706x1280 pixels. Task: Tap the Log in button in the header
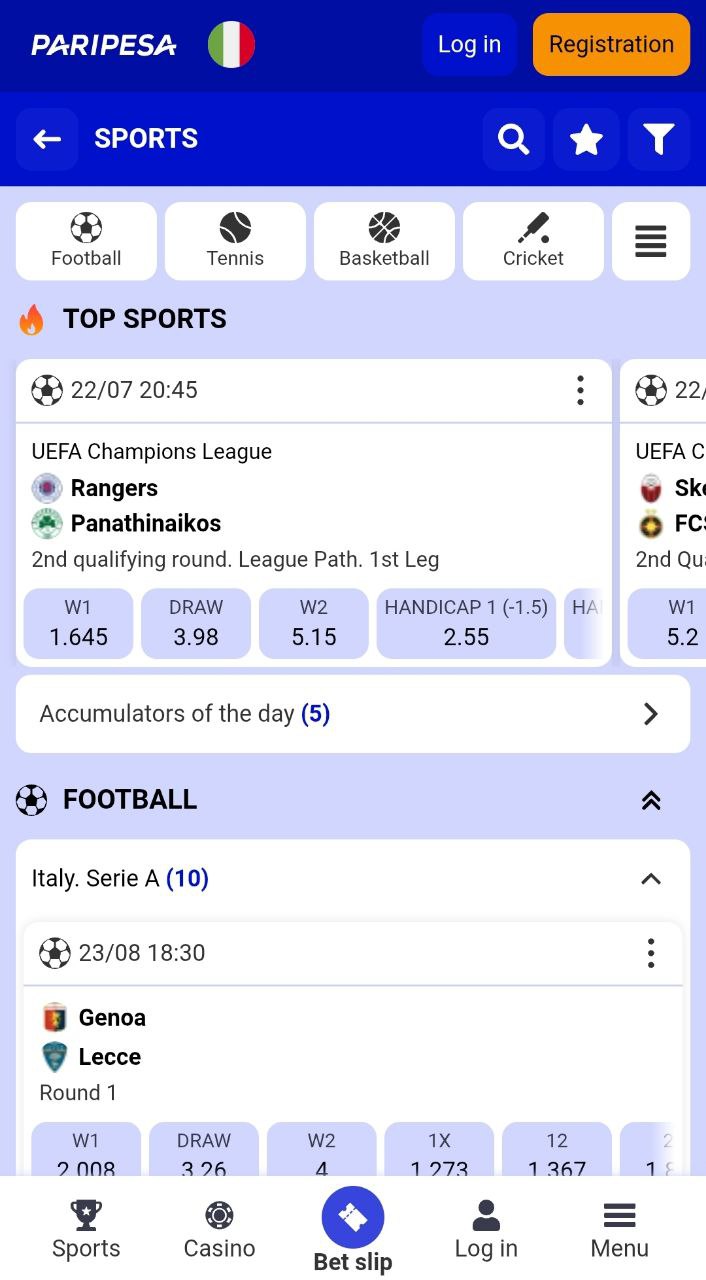[x=469, y=45]
